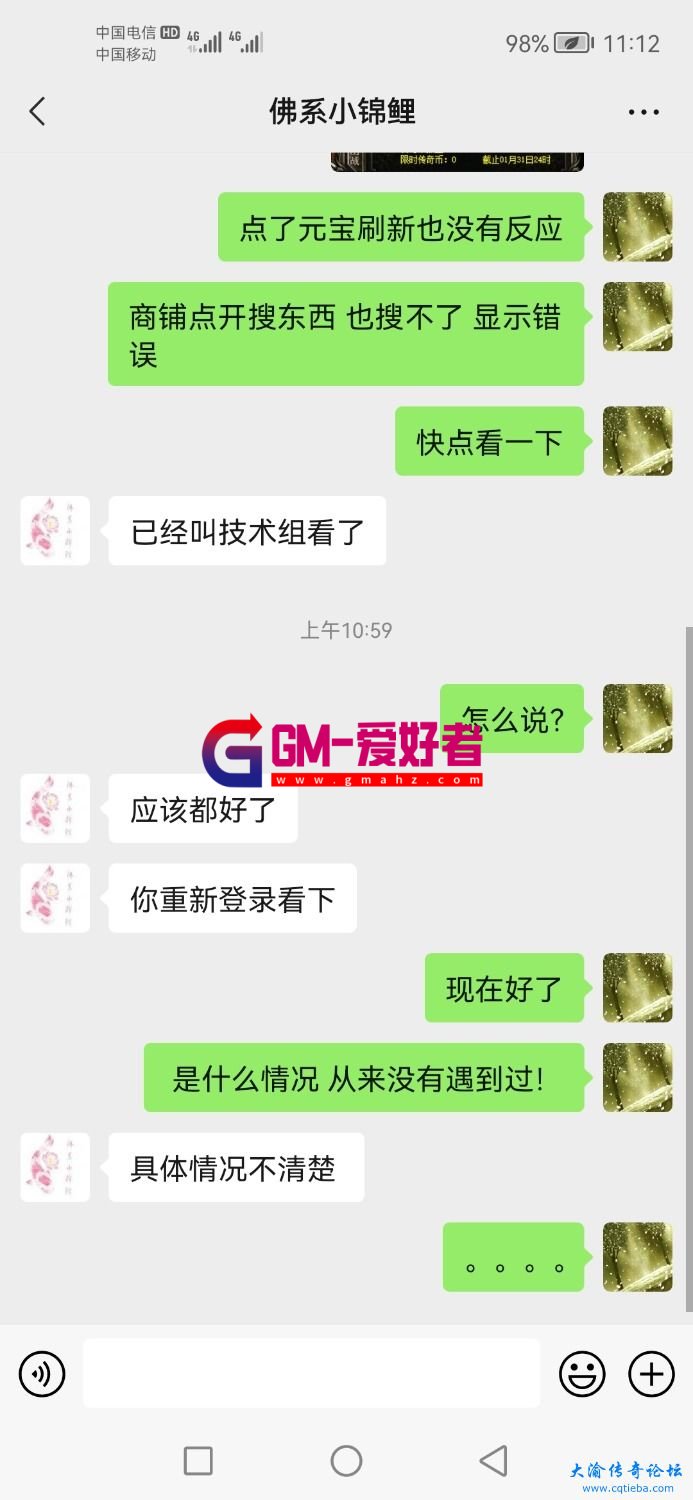Open the game screenshot image at top

pyautogui.click(x=457, y=161)
